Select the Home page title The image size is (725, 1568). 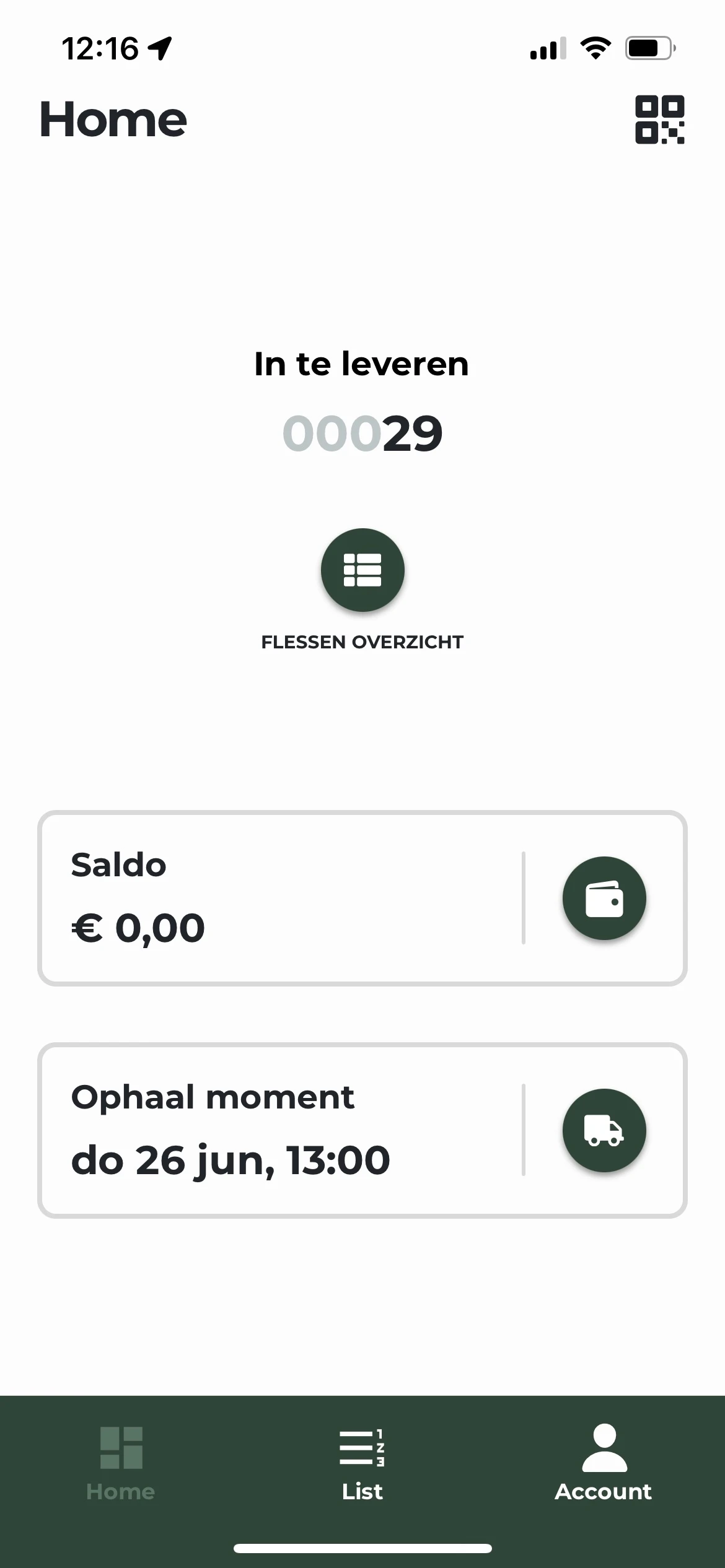tap(113, 119)
